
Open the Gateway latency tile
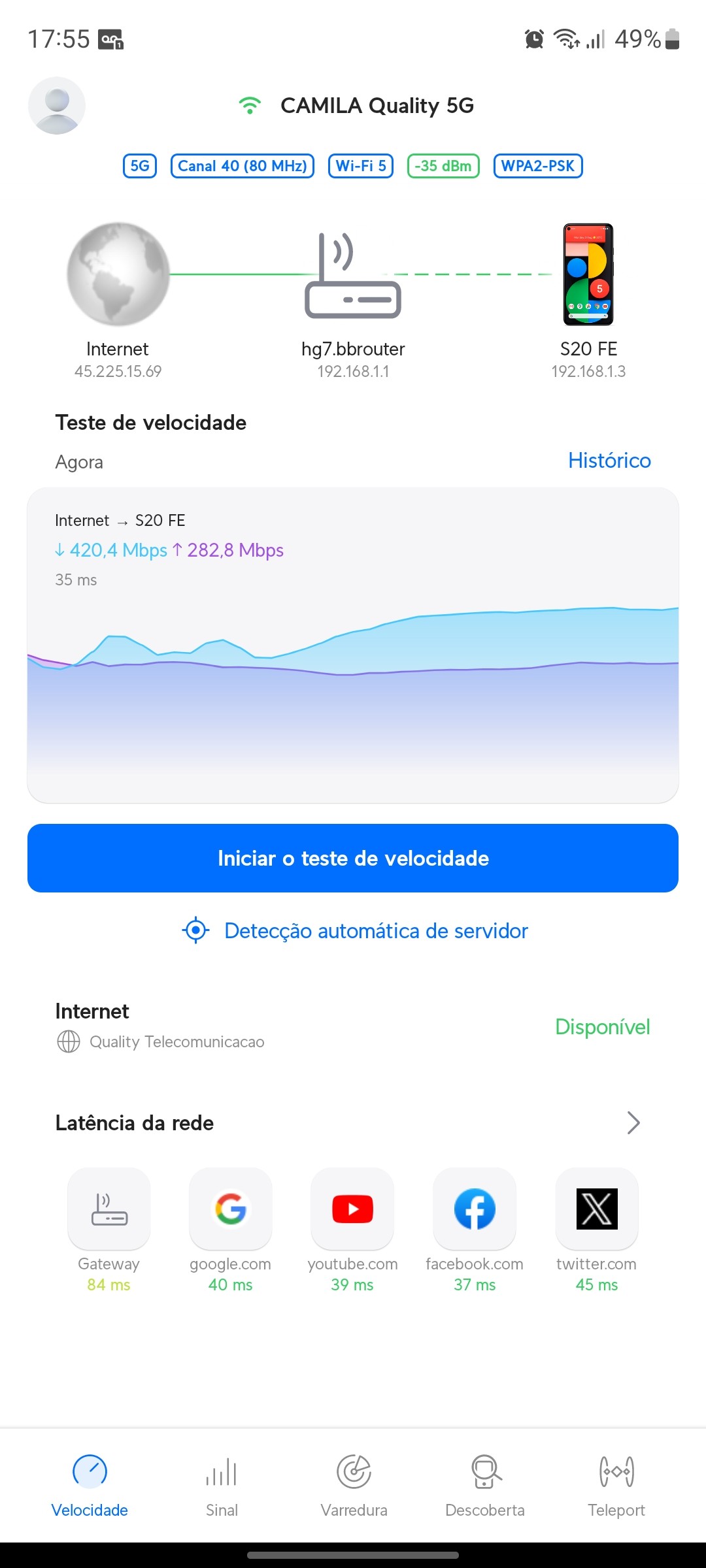tap(109, 1209)
